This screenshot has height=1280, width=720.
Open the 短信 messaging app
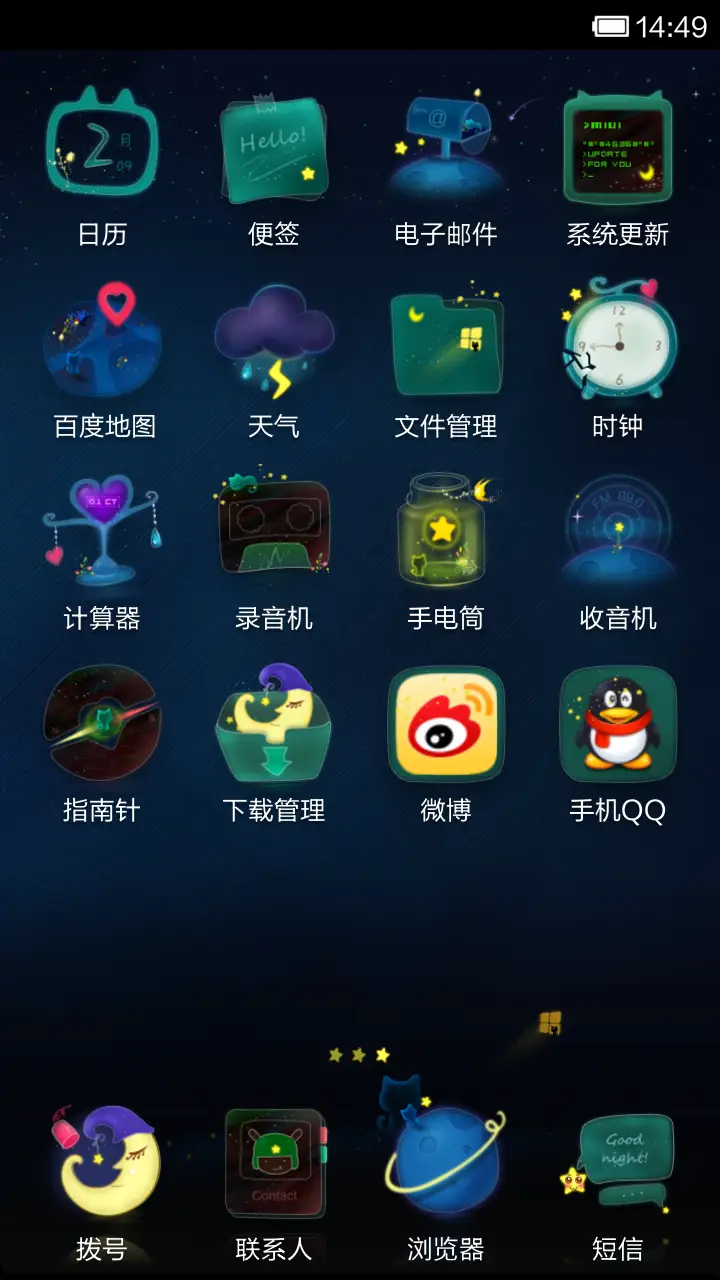point(616,1160)
